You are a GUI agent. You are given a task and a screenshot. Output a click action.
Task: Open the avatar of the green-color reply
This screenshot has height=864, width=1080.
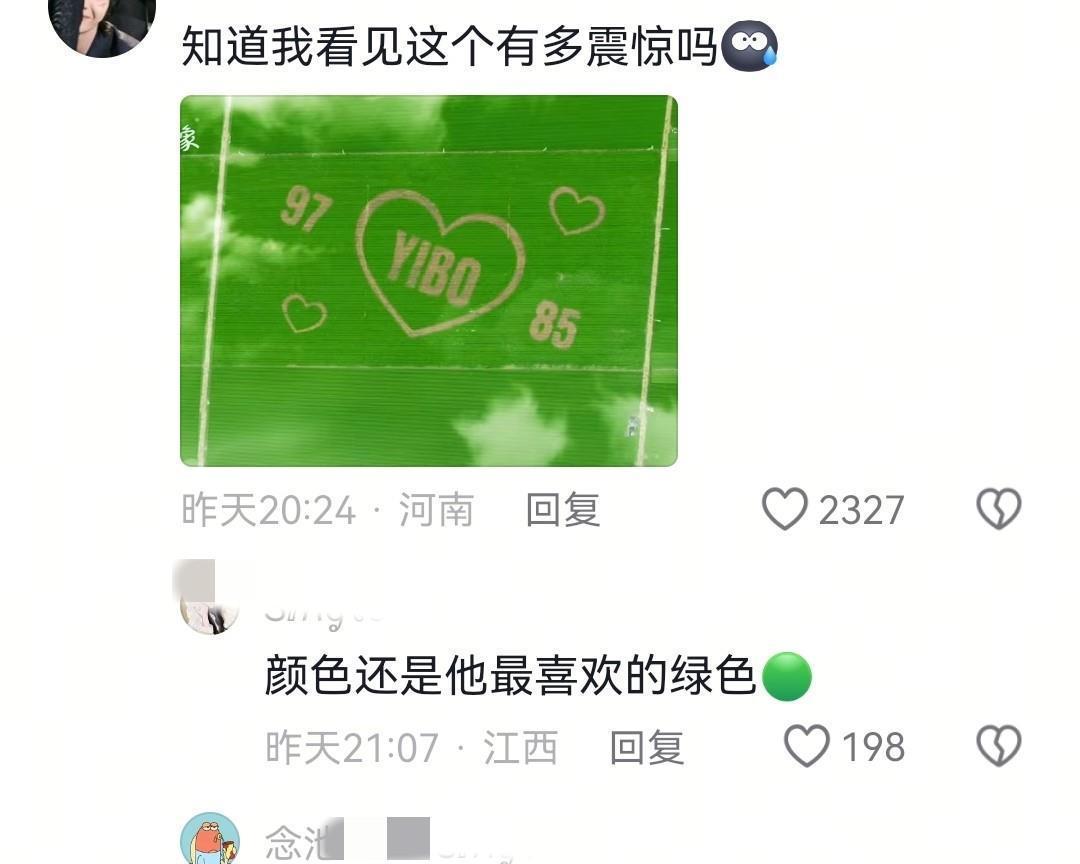click(x=209, y=610)
